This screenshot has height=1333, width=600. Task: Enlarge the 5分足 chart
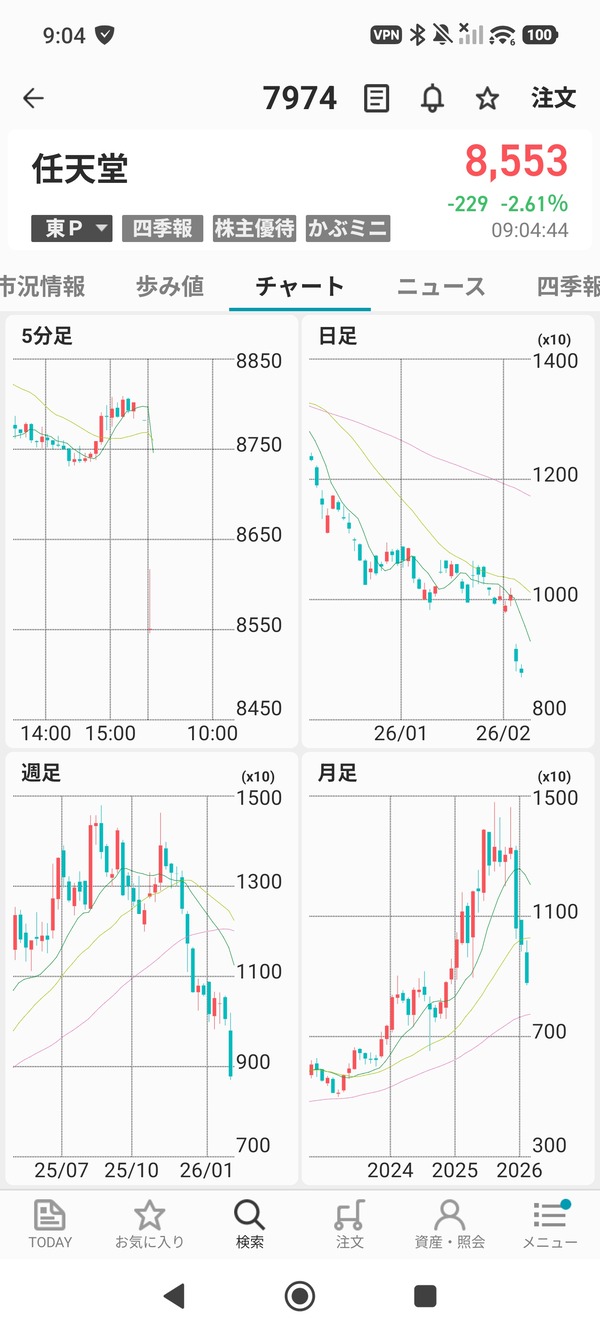(x=150, y=532)
